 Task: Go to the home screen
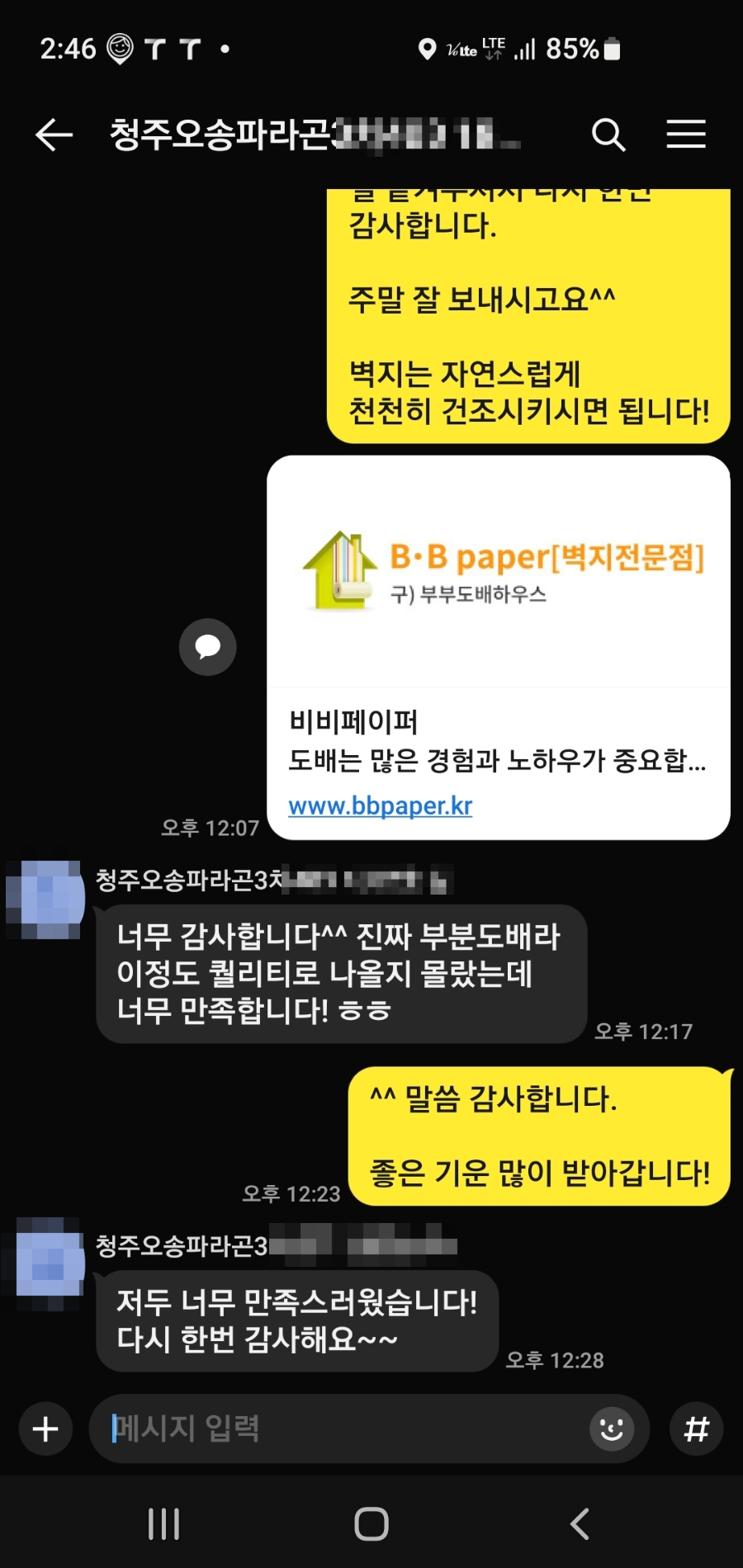pyautogui.click(x=371, y=1523)
